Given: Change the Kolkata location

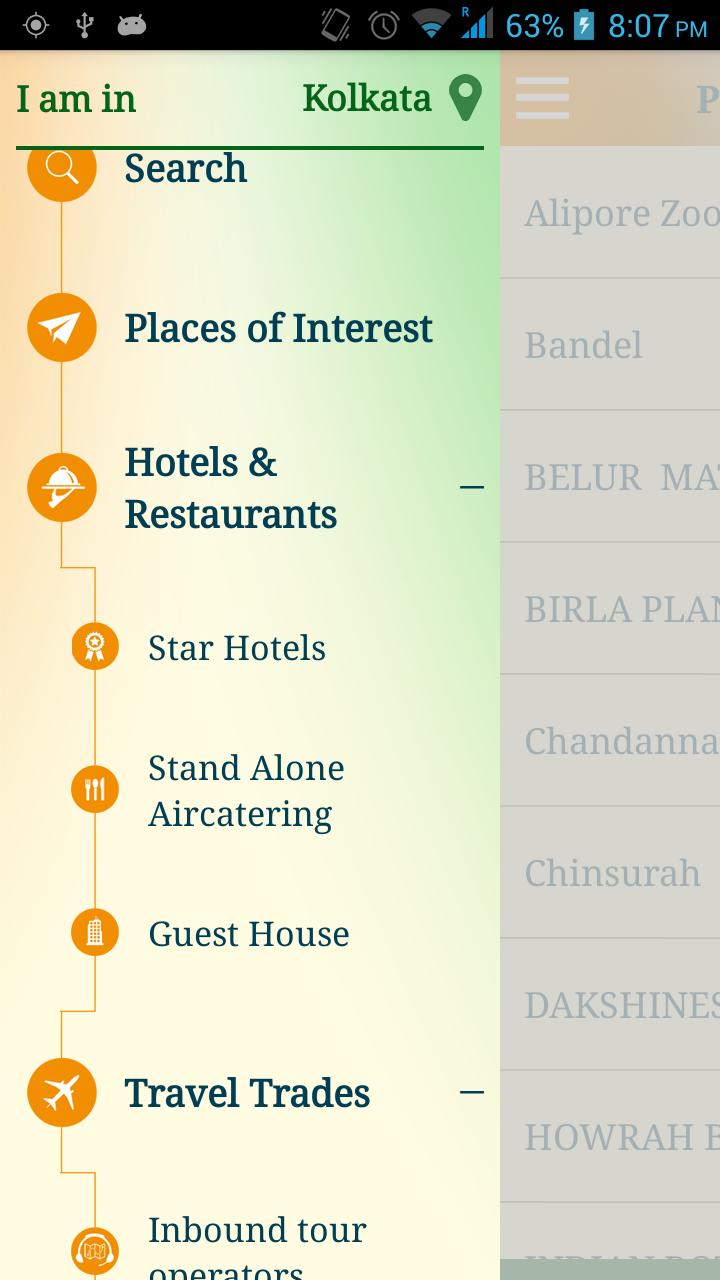Looking at the screenshot, I should (392, 98).
